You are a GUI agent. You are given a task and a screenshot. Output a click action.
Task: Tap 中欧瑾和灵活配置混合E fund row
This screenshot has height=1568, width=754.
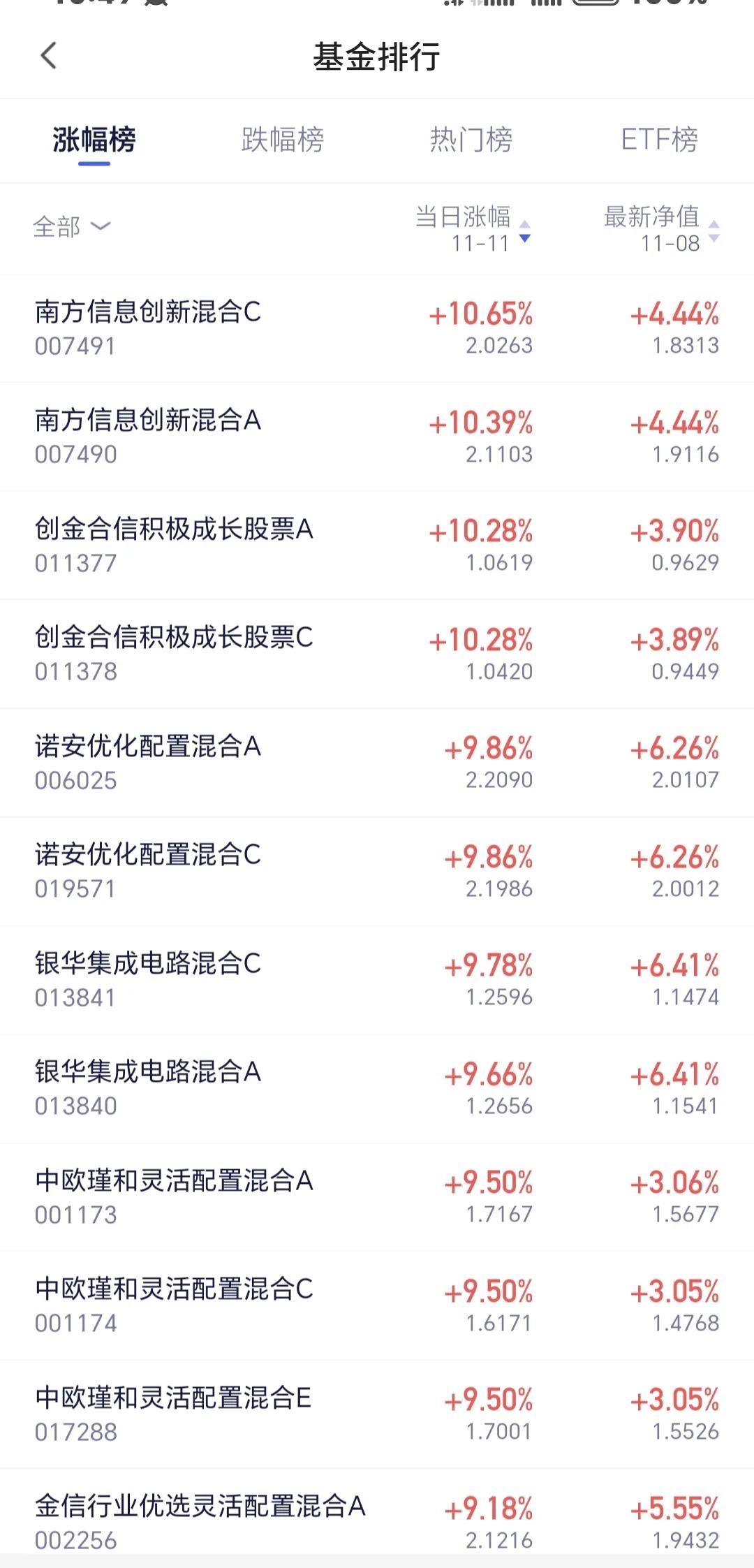click(x=377, y=1414)
